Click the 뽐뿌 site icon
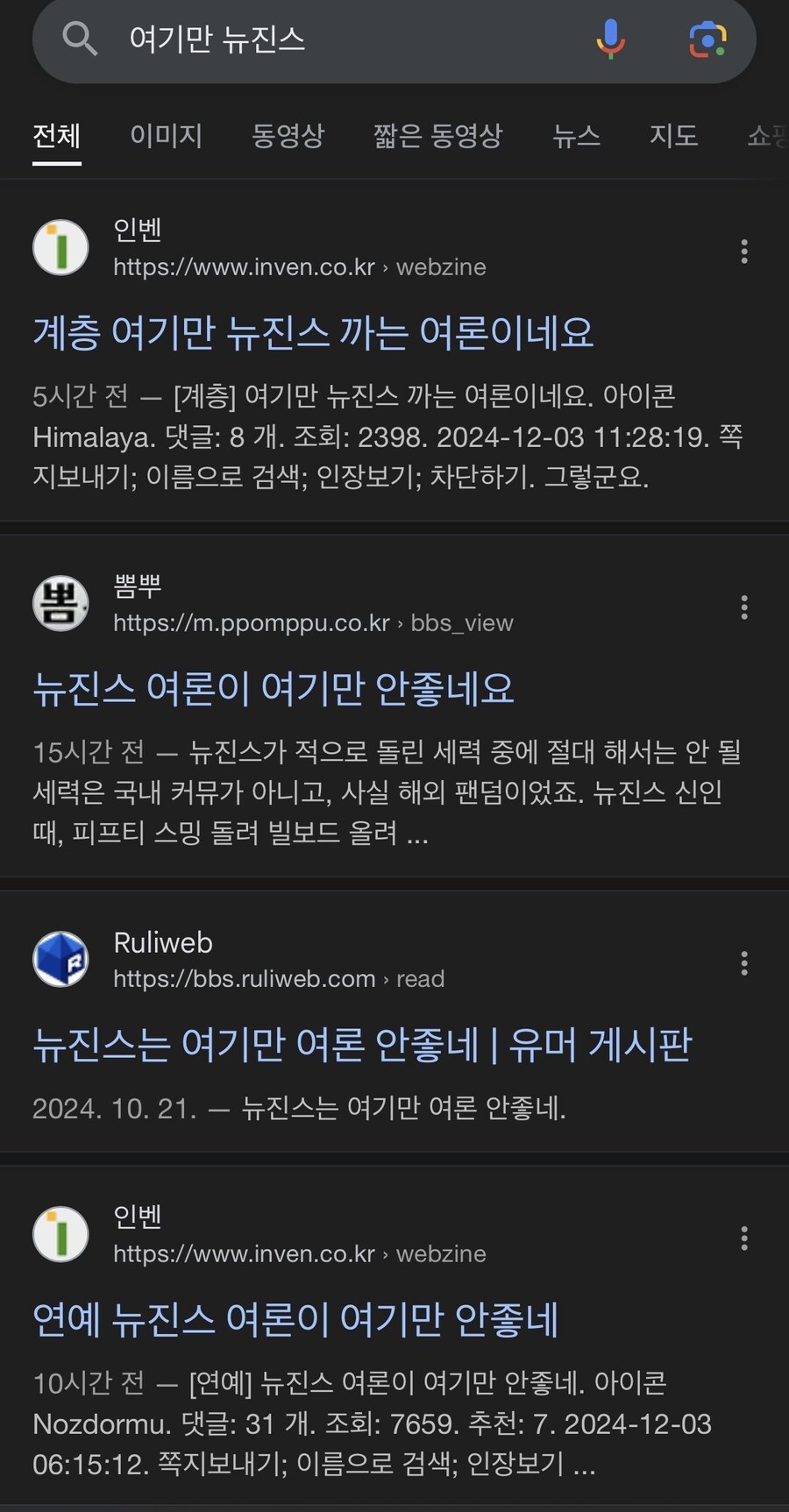 (x=60, y=603)
